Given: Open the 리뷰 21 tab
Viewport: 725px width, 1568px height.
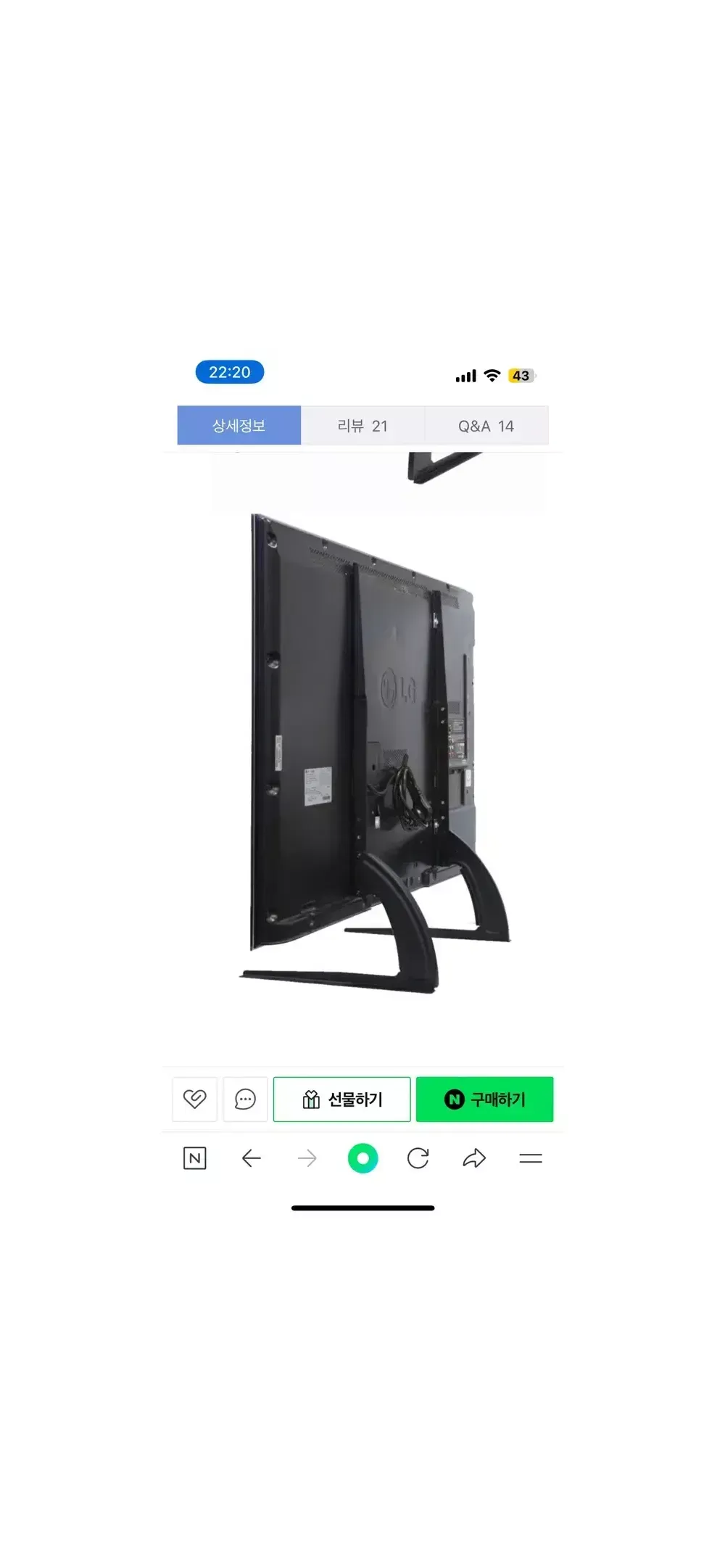Looking at the screenshot, I should 362,426.
